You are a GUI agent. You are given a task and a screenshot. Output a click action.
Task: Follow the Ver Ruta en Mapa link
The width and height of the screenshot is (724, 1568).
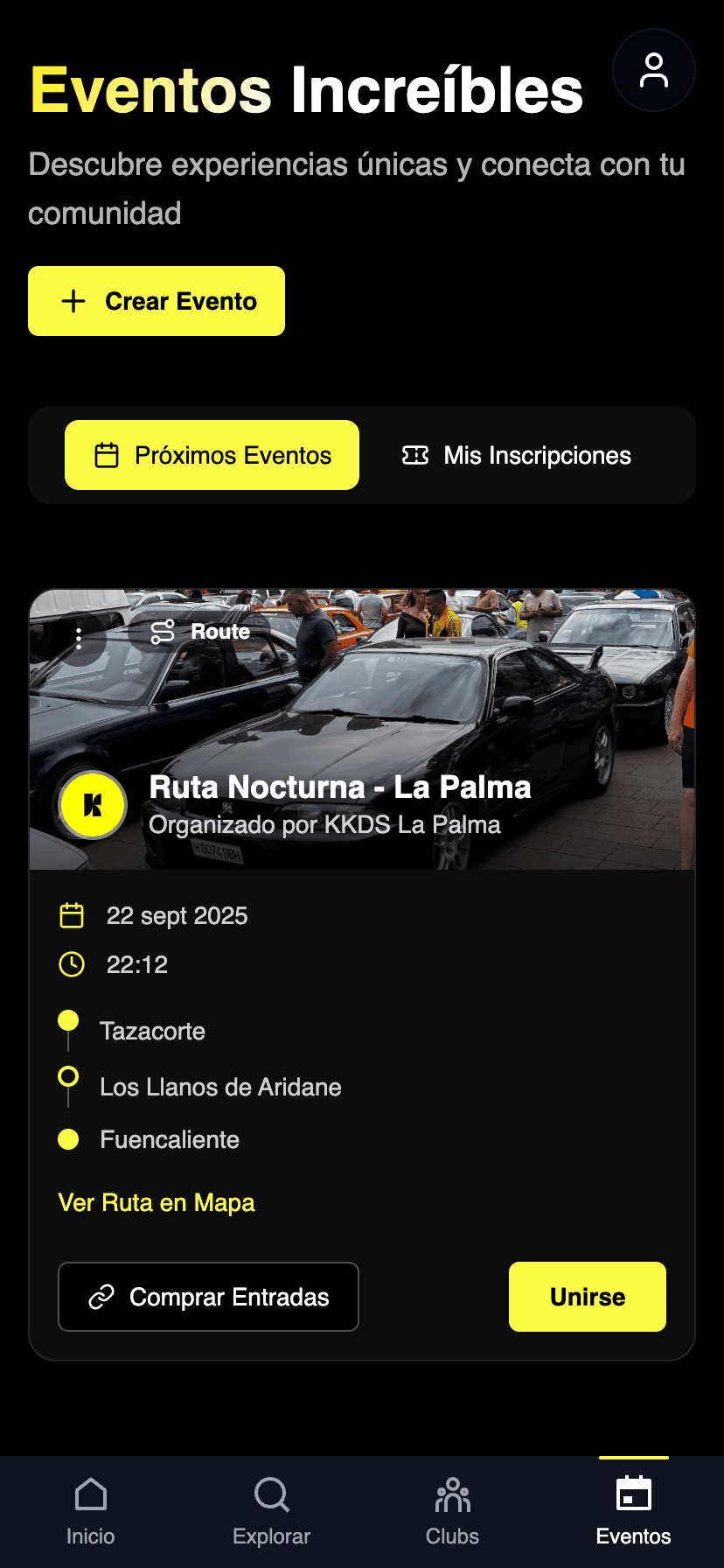coord(157,1203)
